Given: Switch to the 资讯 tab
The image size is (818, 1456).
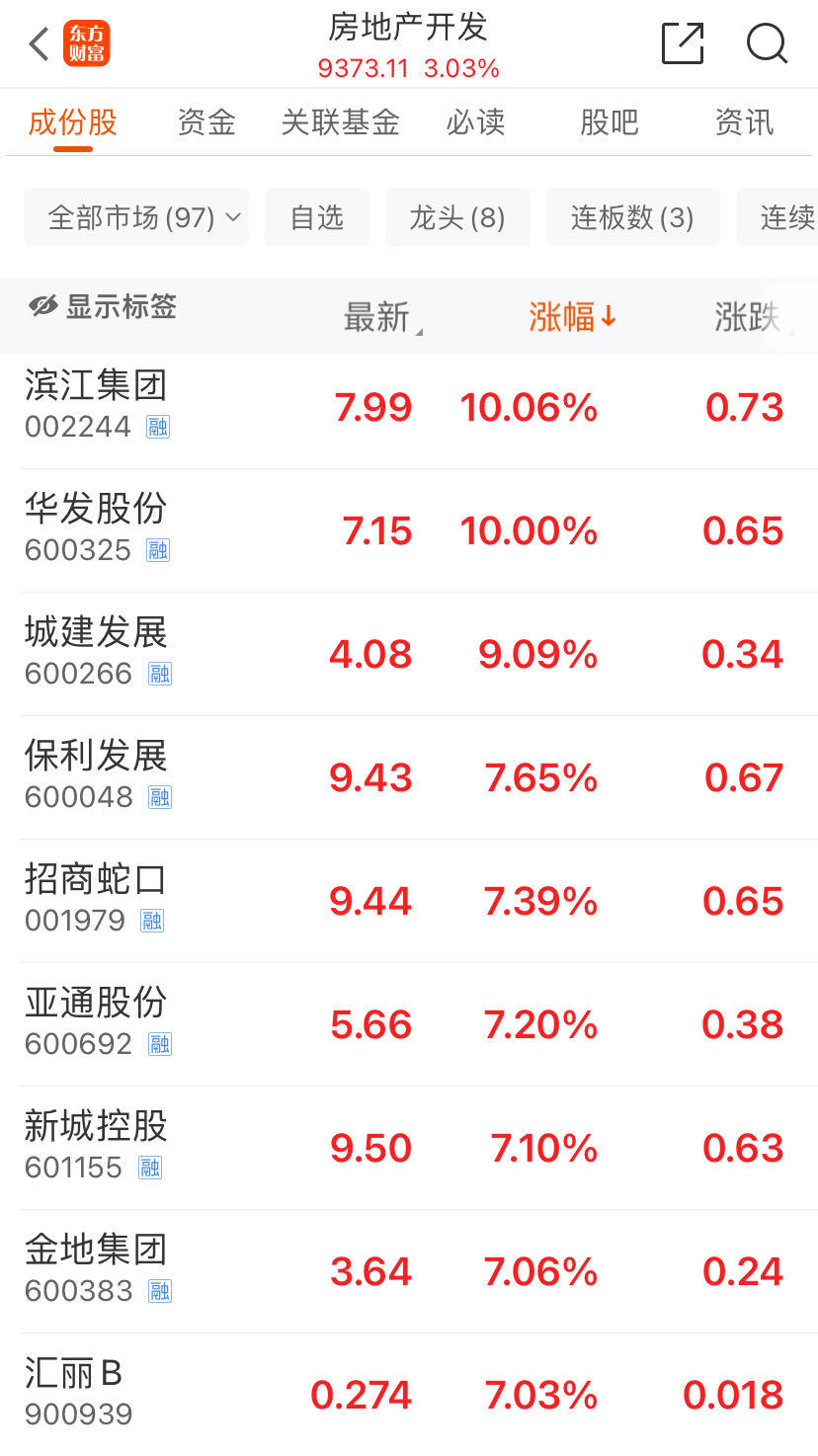Looking at the screenshot, I should [744, 122].
